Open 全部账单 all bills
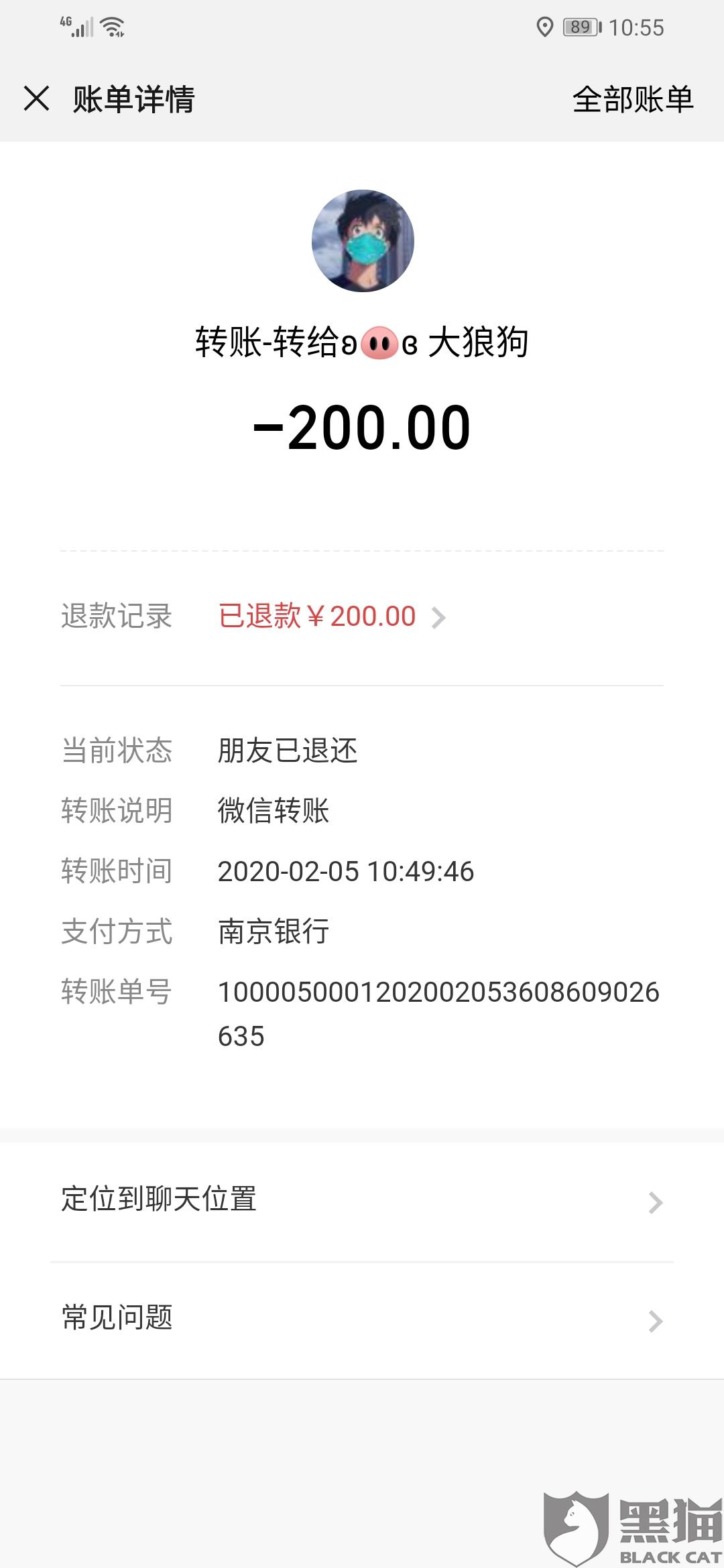Viewport: 724px width, 1568px height. tap(632, 100)
